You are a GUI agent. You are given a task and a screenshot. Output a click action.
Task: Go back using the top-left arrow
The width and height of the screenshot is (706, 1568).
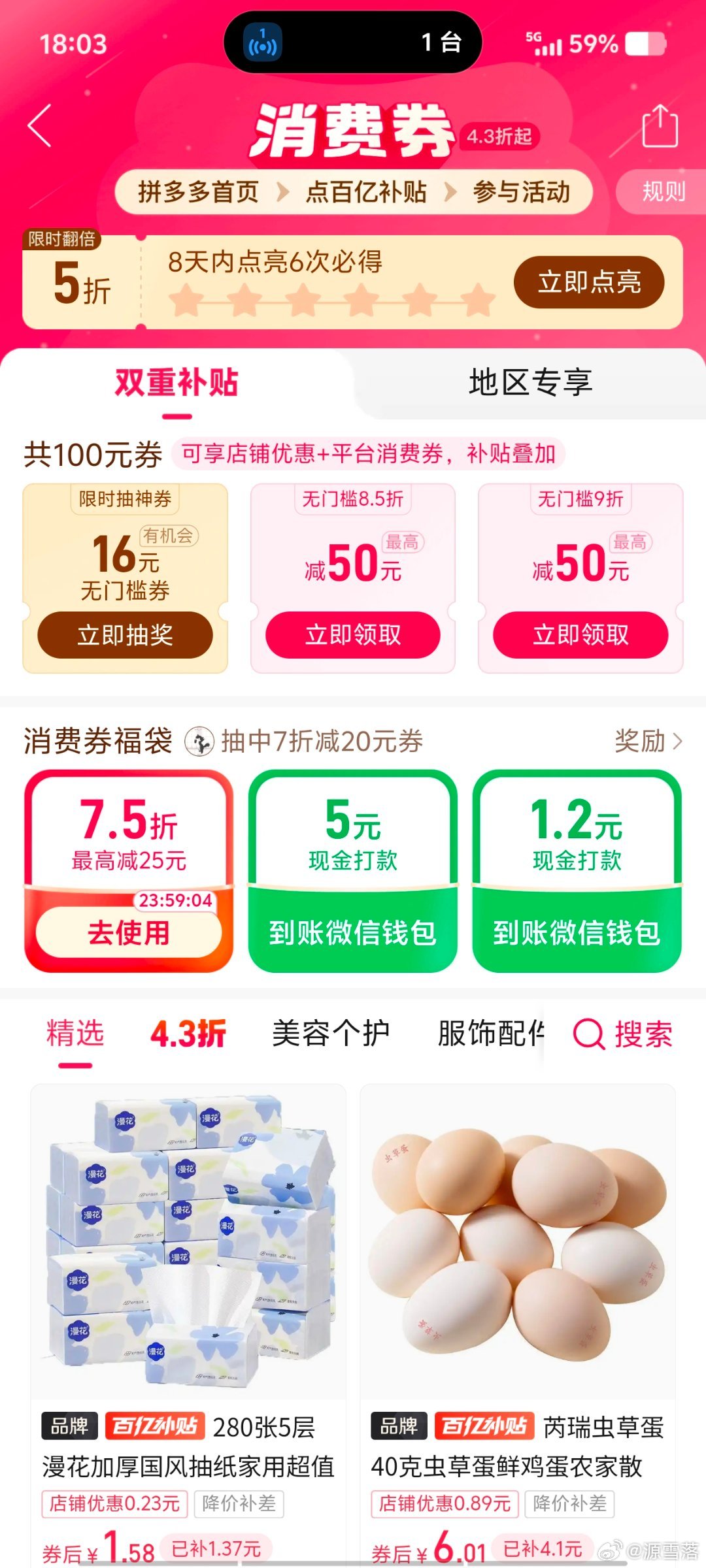(x=41, y=125)
